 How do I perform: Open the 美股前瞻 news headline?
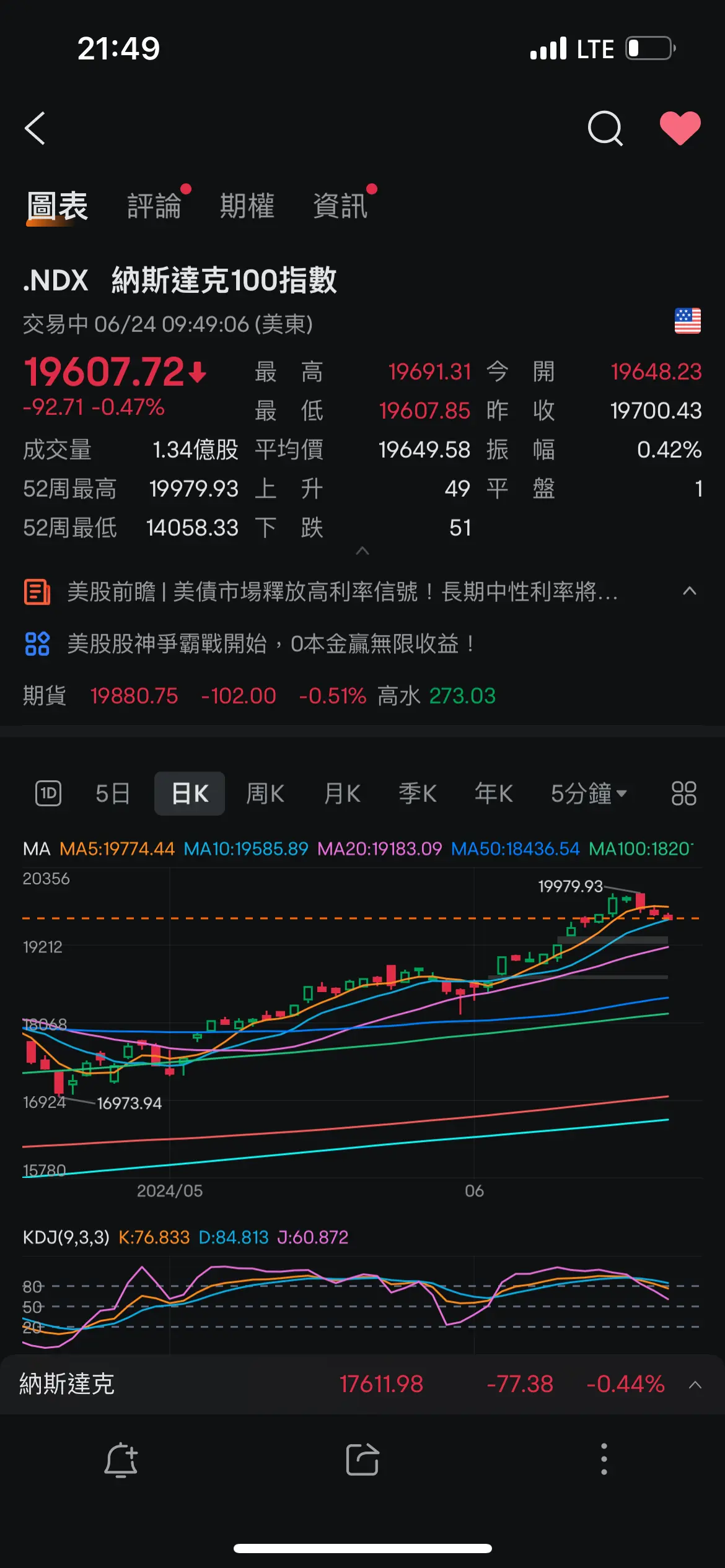[342, 592]
